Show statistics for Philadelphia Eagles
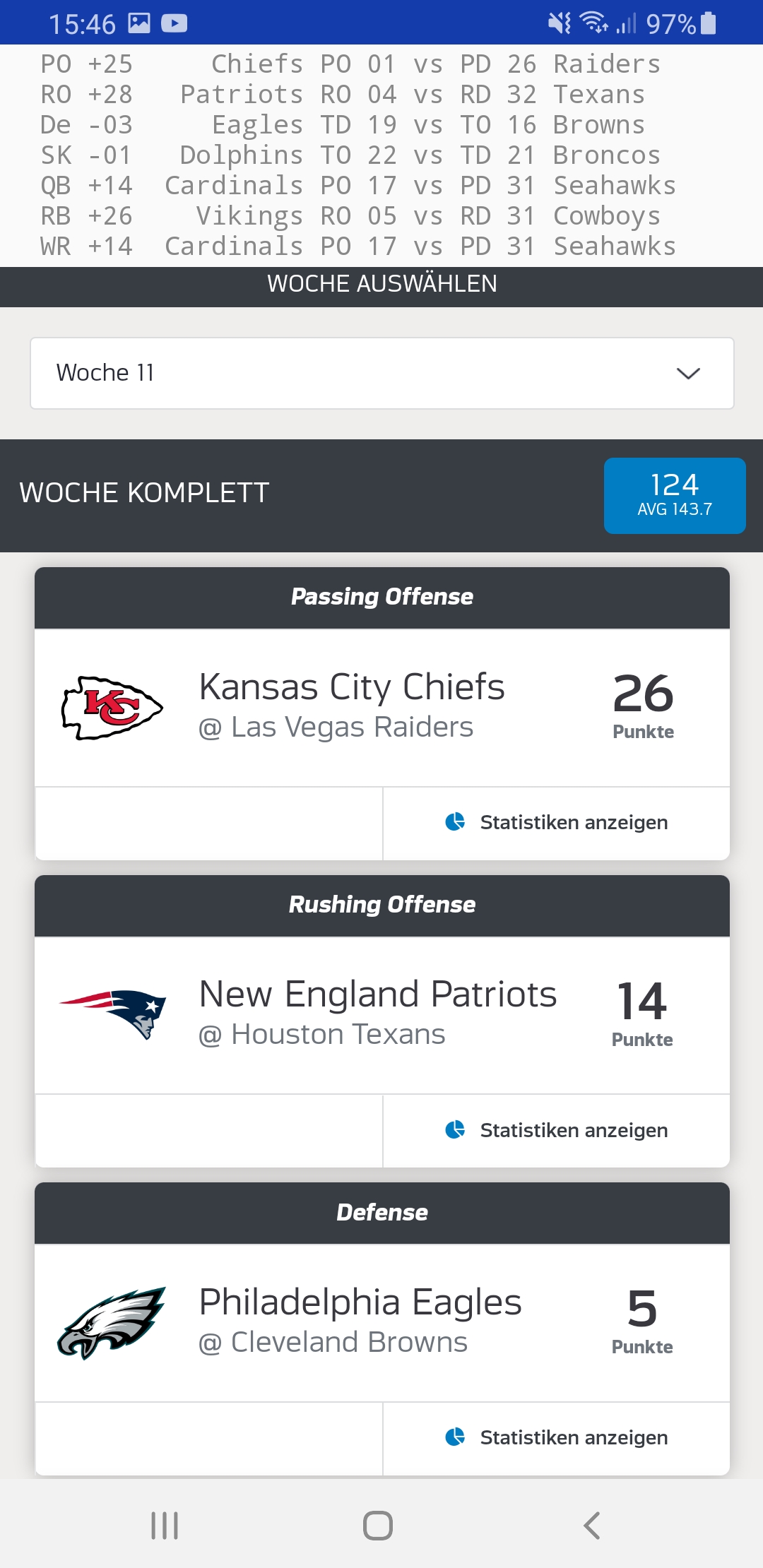 (557, 1438)
